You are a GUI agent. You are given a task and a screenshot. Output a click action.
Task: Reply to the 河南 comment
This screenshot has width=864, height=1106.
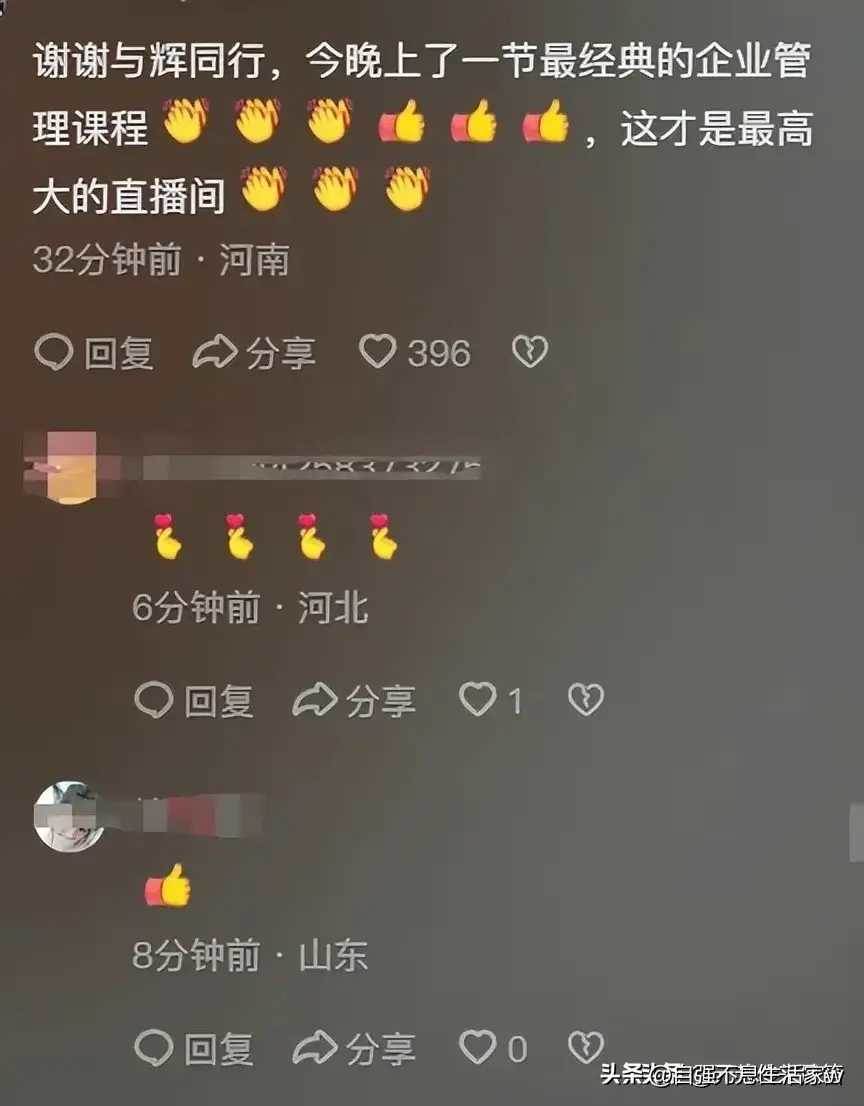pyautogui.click(x=94, y=352)
